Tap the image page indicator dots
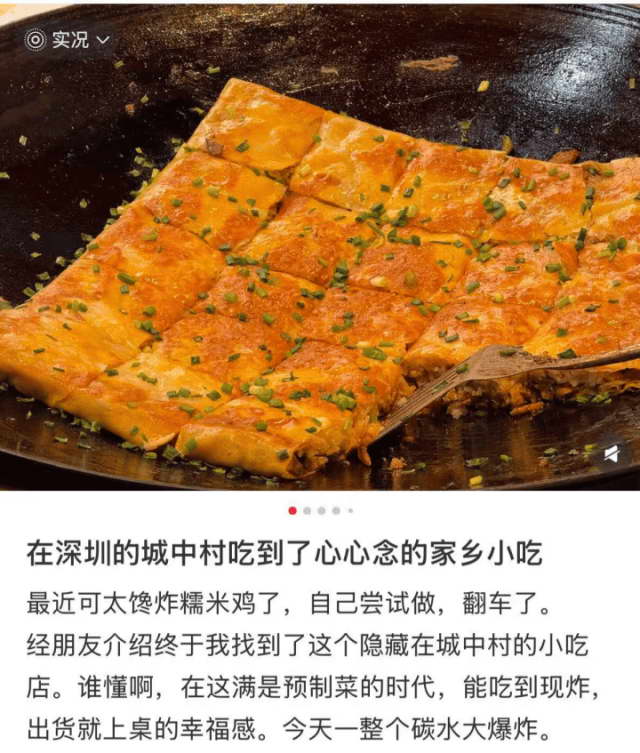The height and width of the screenshot is (753, 640). point(320,510)
